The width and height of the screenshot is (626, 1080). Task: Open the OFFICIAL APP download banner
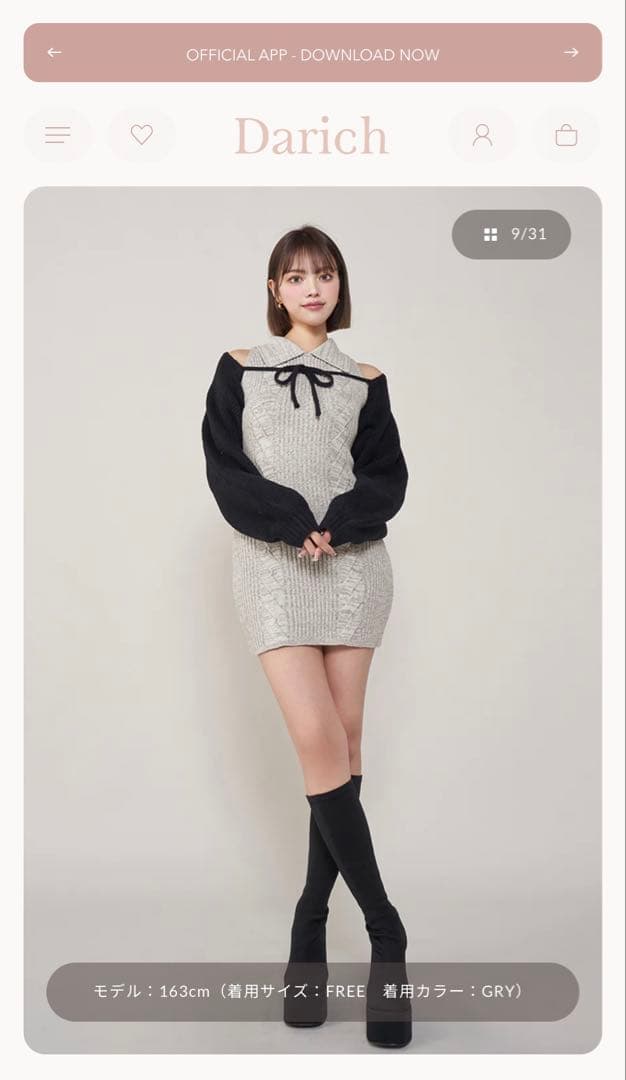coord(312,54)
